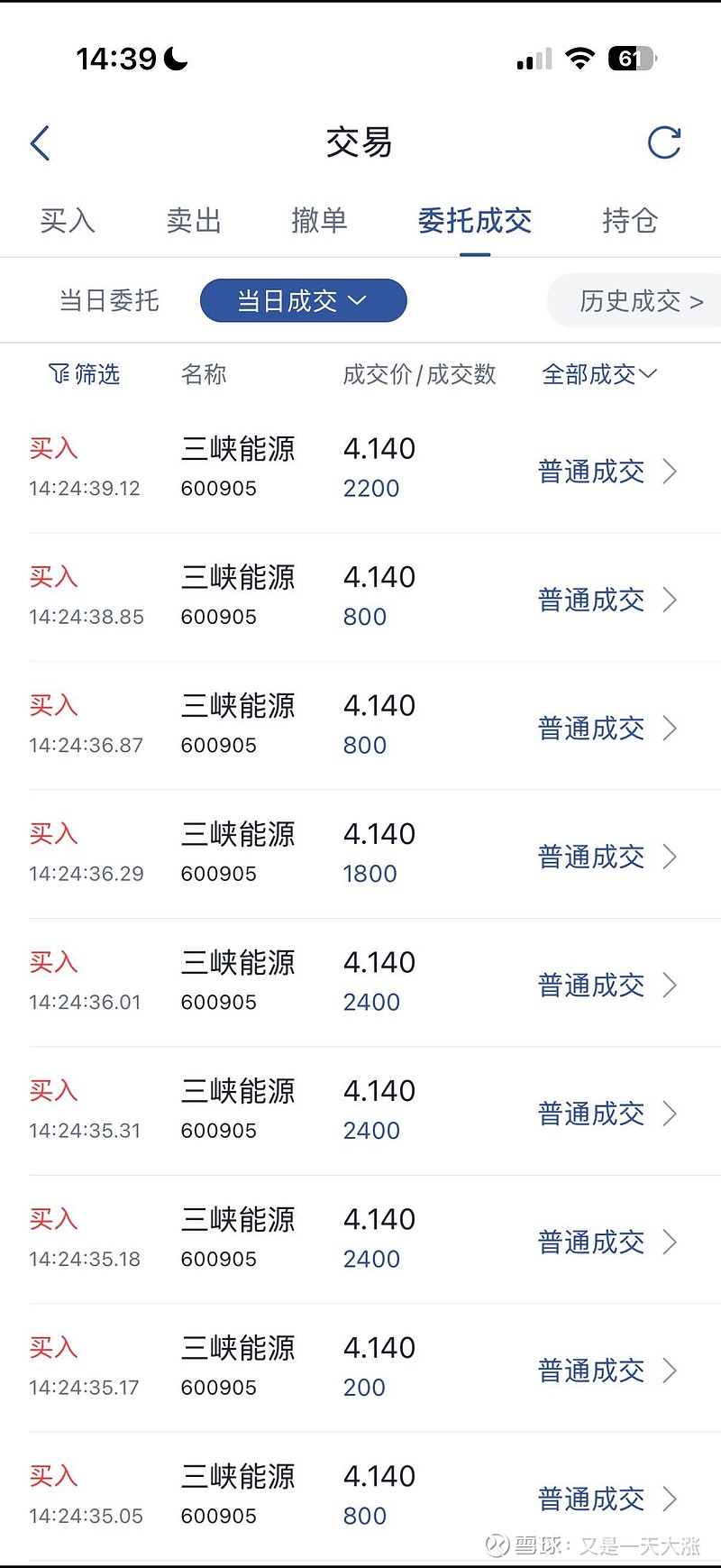Image resolution: width=721 pixels, height=1568 pixels.
Task: Open the 筛选 filter icon
Action: click(84, 375)
